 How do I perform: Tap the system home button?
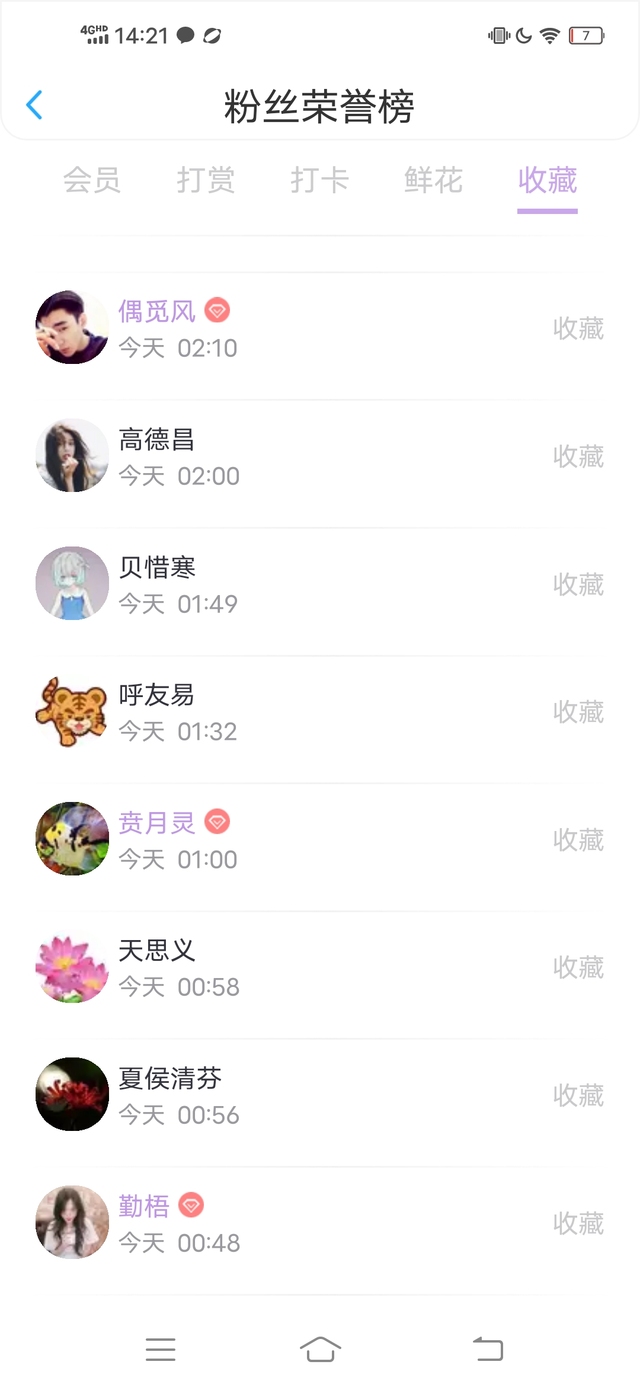[x=320, y=1350]
